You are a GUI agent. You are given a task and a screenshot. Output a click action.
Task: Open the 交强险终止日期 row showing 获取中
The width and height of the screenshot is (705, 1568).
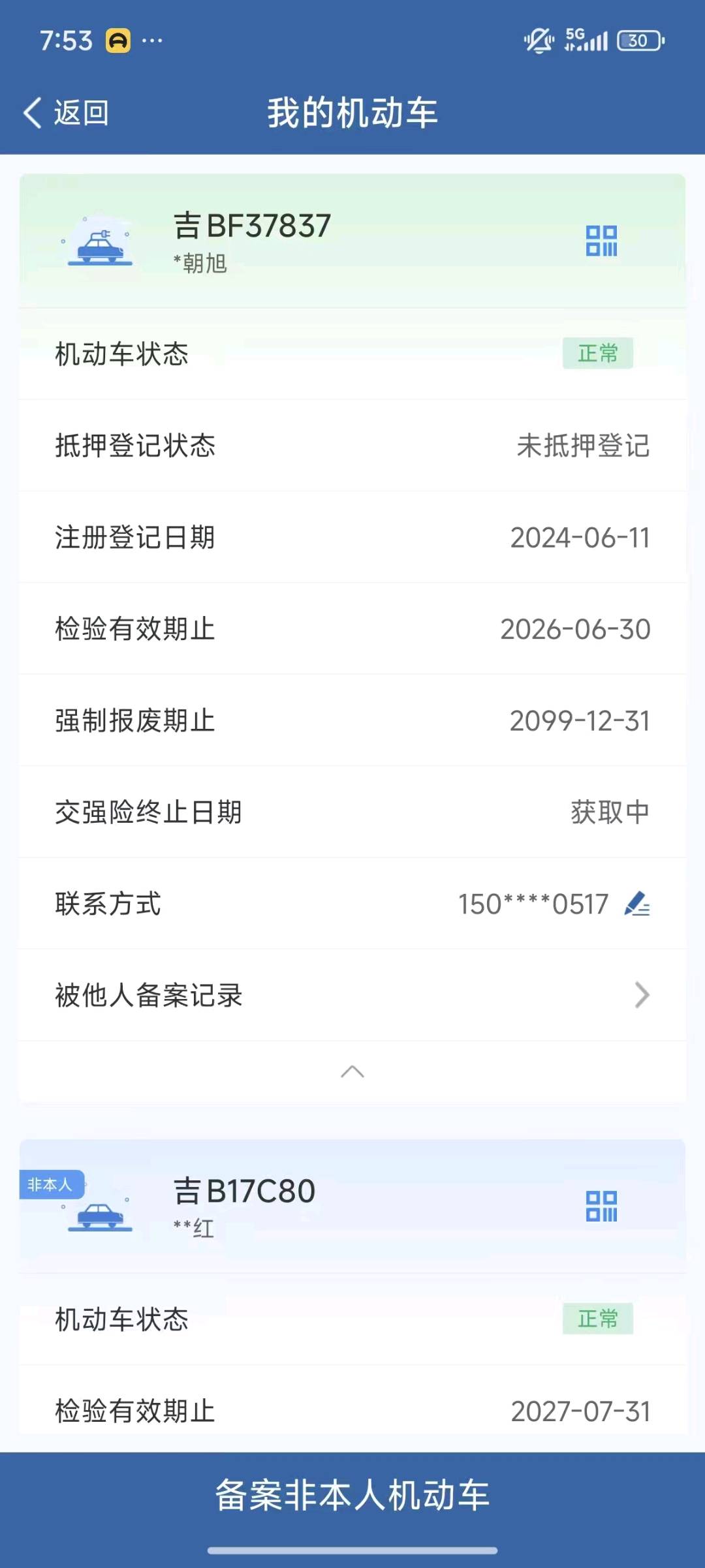(352, 812)
